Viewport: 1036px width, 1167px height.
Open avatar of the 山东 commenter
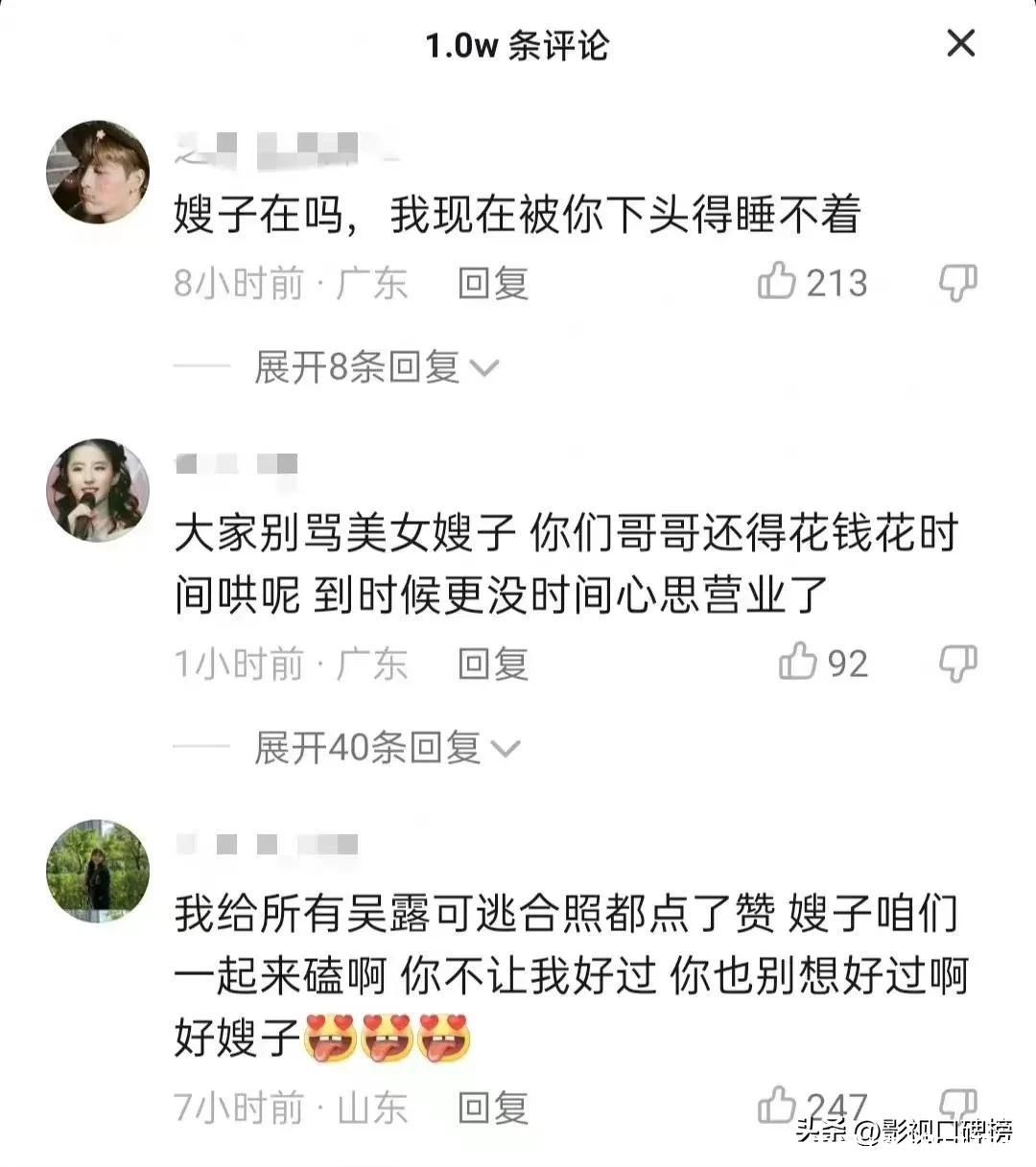(x=98, y=871)
